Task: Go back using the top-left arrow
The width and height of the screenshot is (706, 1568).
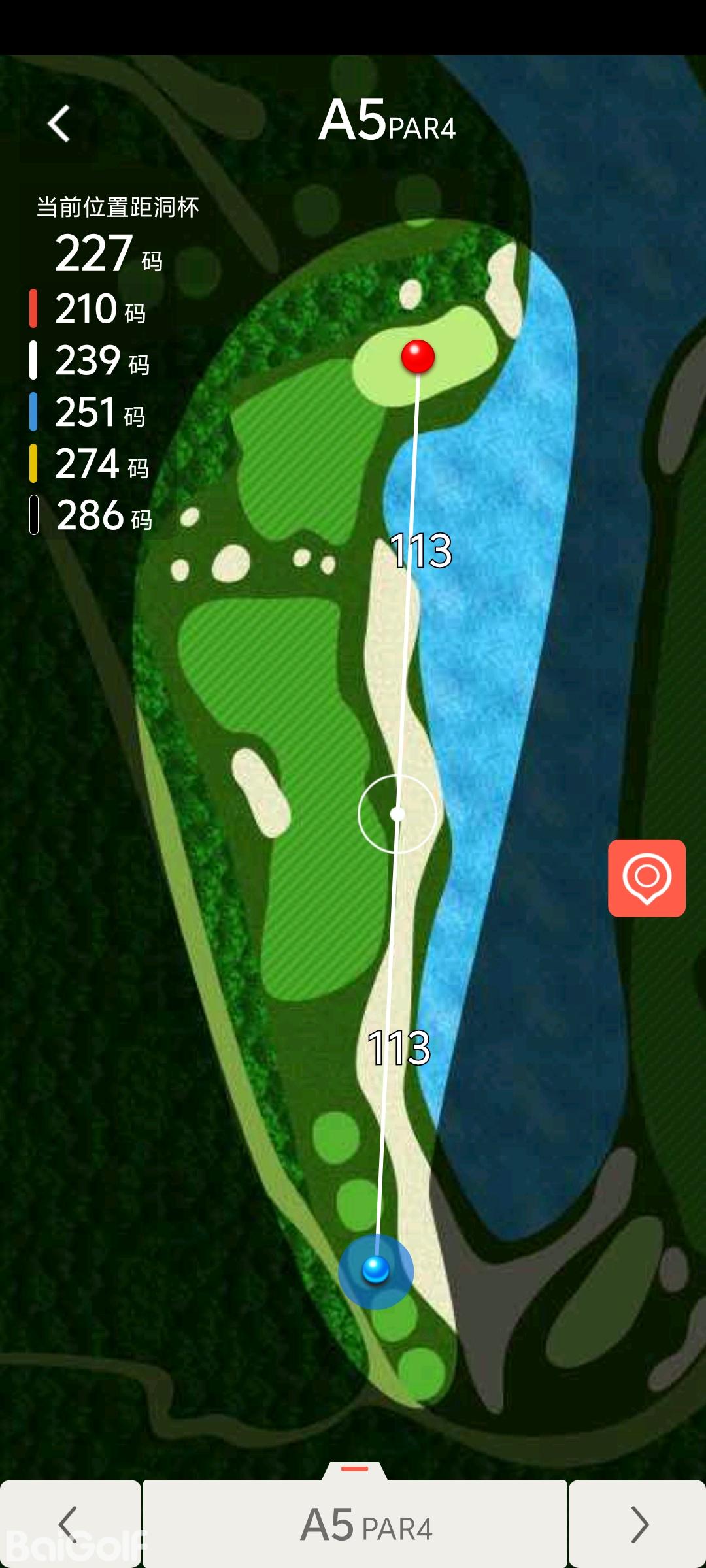Action: tap(59, 123)
